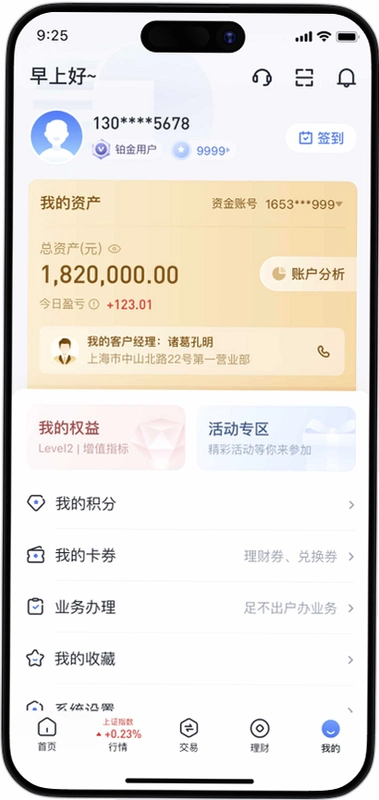
Task: Open the notifications bell
Action: click(347, 78)
